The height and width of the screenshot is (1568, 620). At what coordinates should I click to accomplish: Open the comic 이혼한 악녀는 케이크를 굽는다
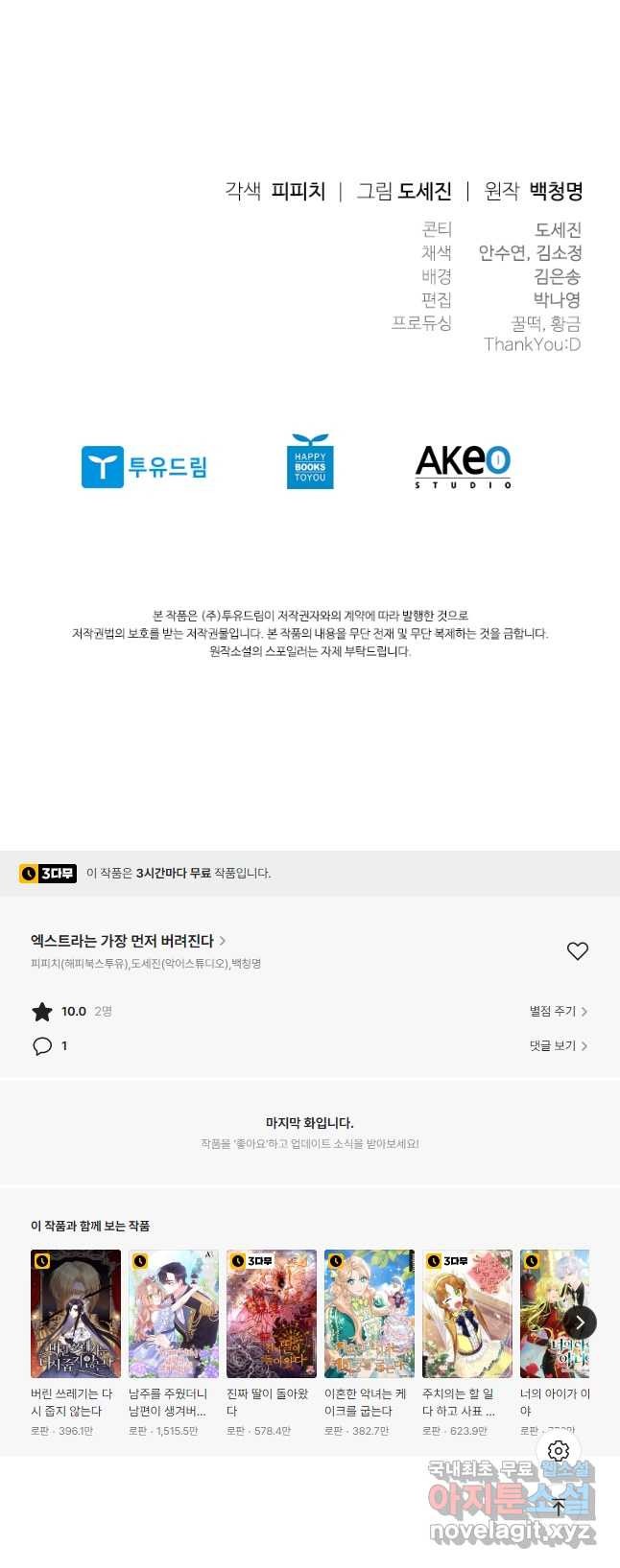tap(370, 1313)
